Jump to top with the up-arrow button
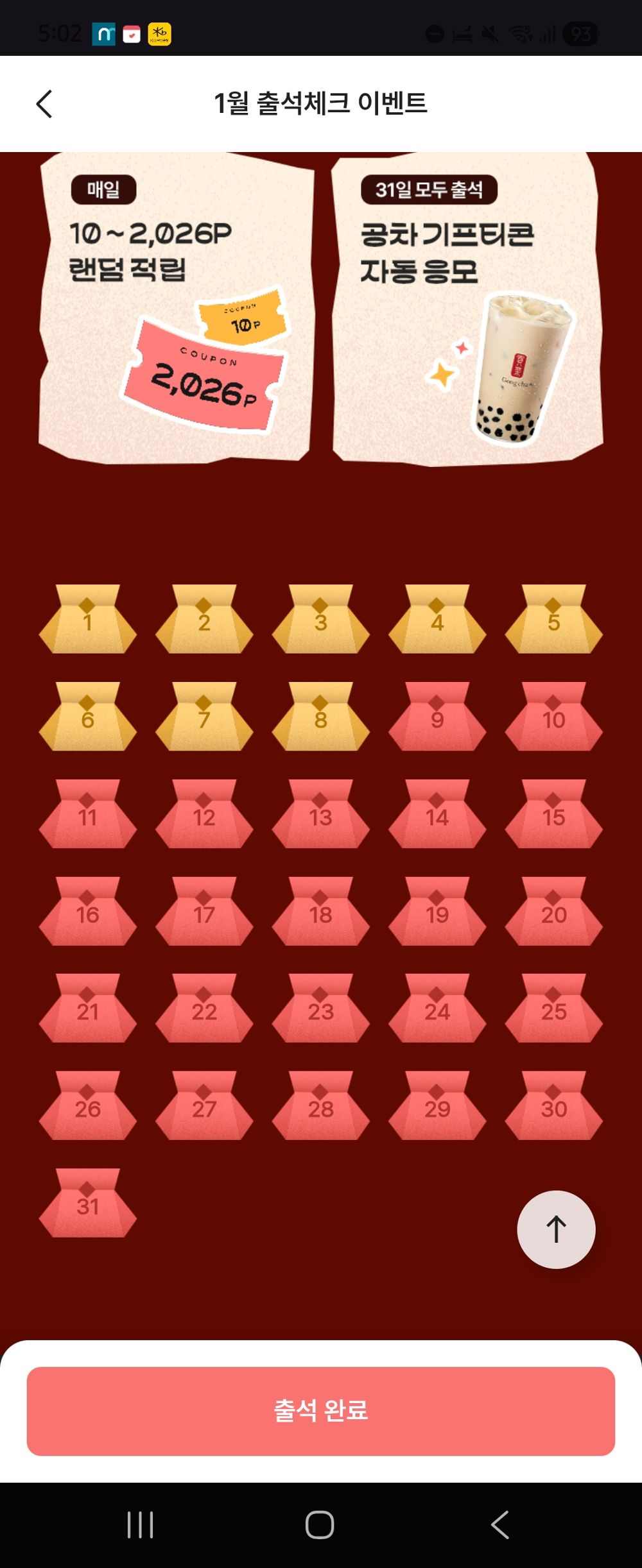 tap(556, 1229)
